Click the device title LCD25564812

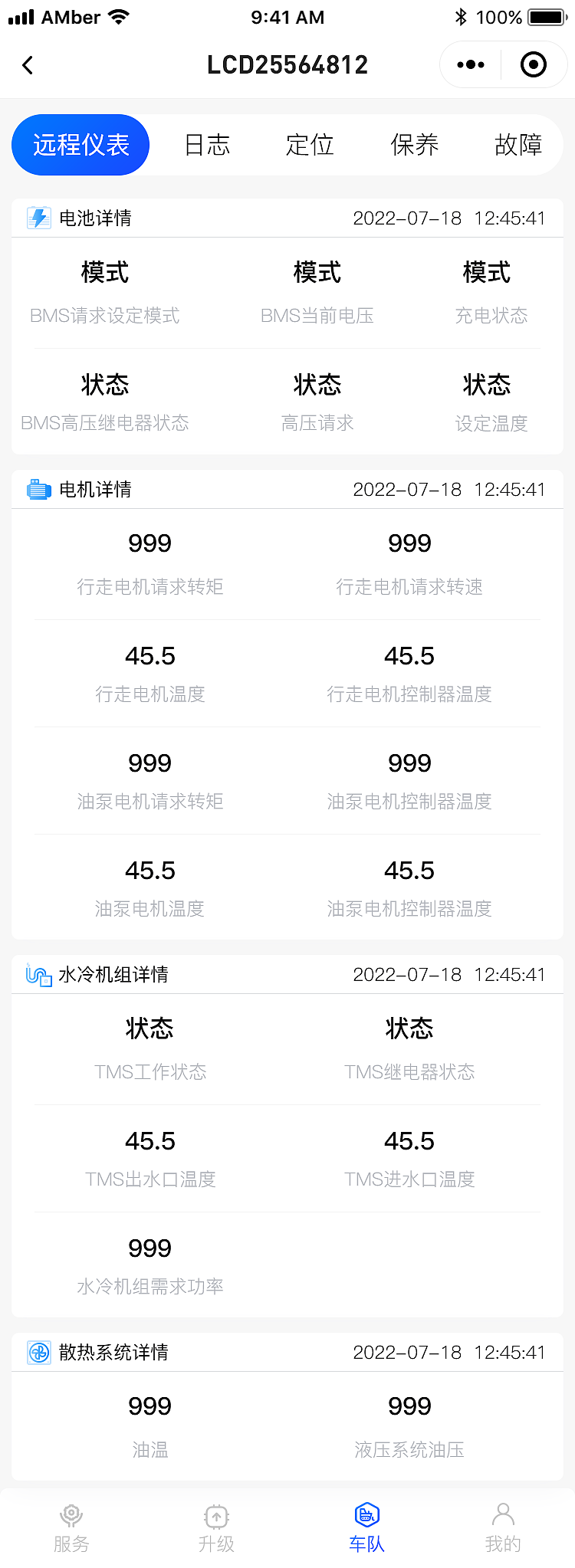[x=287, y=64]
